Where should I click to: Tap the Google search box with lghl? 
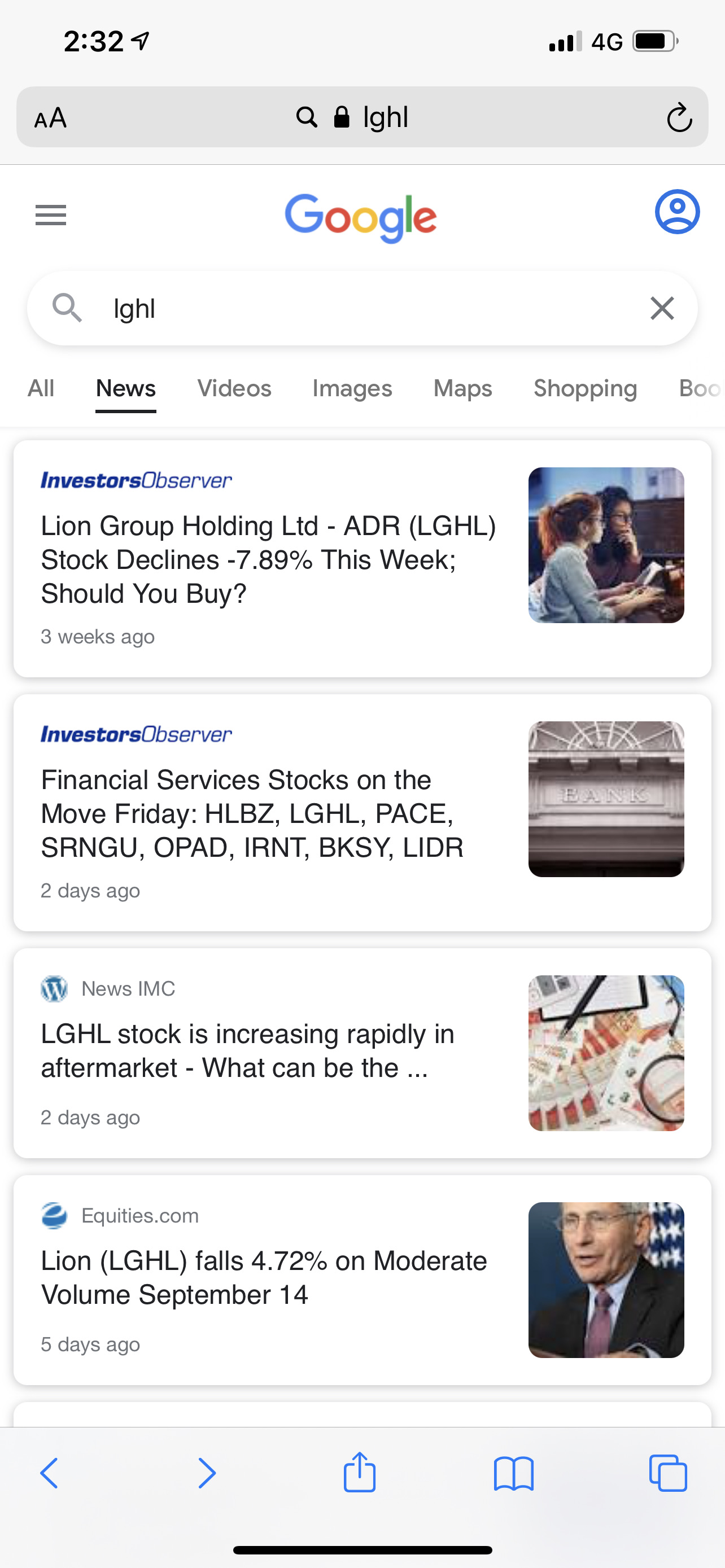(362, 309)
